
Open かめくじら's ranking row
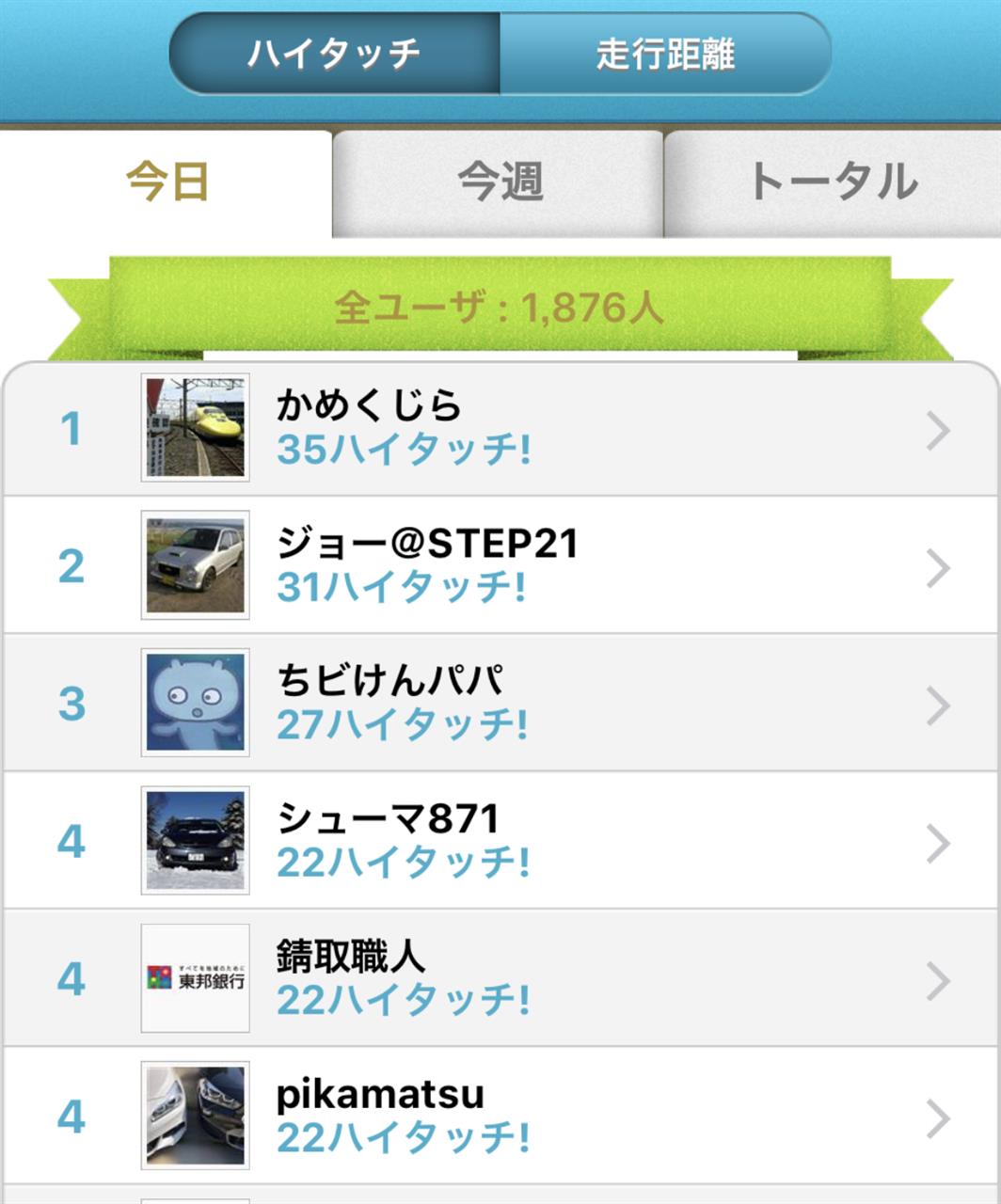[500, 429]
